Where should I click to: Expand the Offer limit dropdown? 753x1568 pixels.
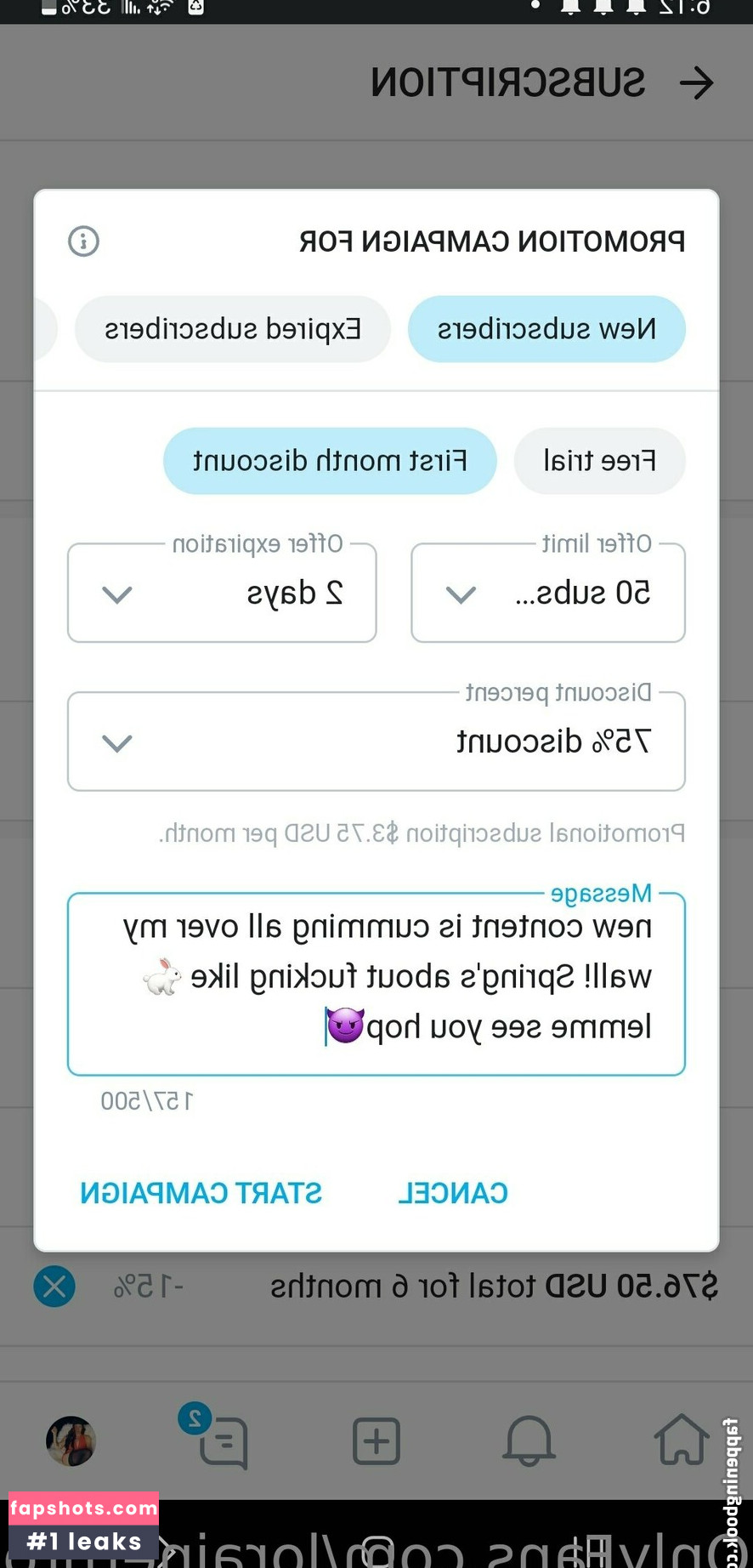(547, 594)
